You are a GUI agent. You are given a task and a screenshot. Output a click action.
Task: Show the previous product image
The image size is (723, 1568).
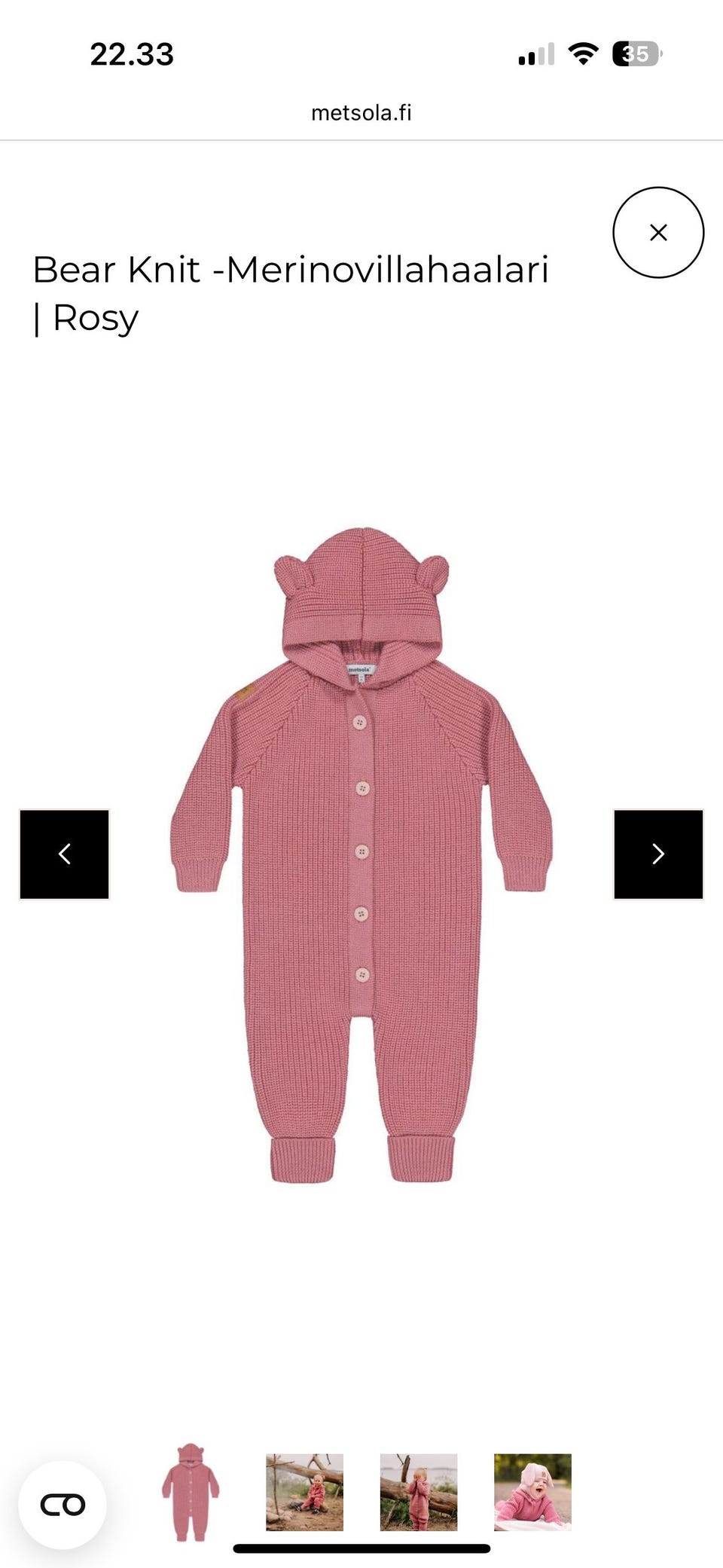point(65,854)
